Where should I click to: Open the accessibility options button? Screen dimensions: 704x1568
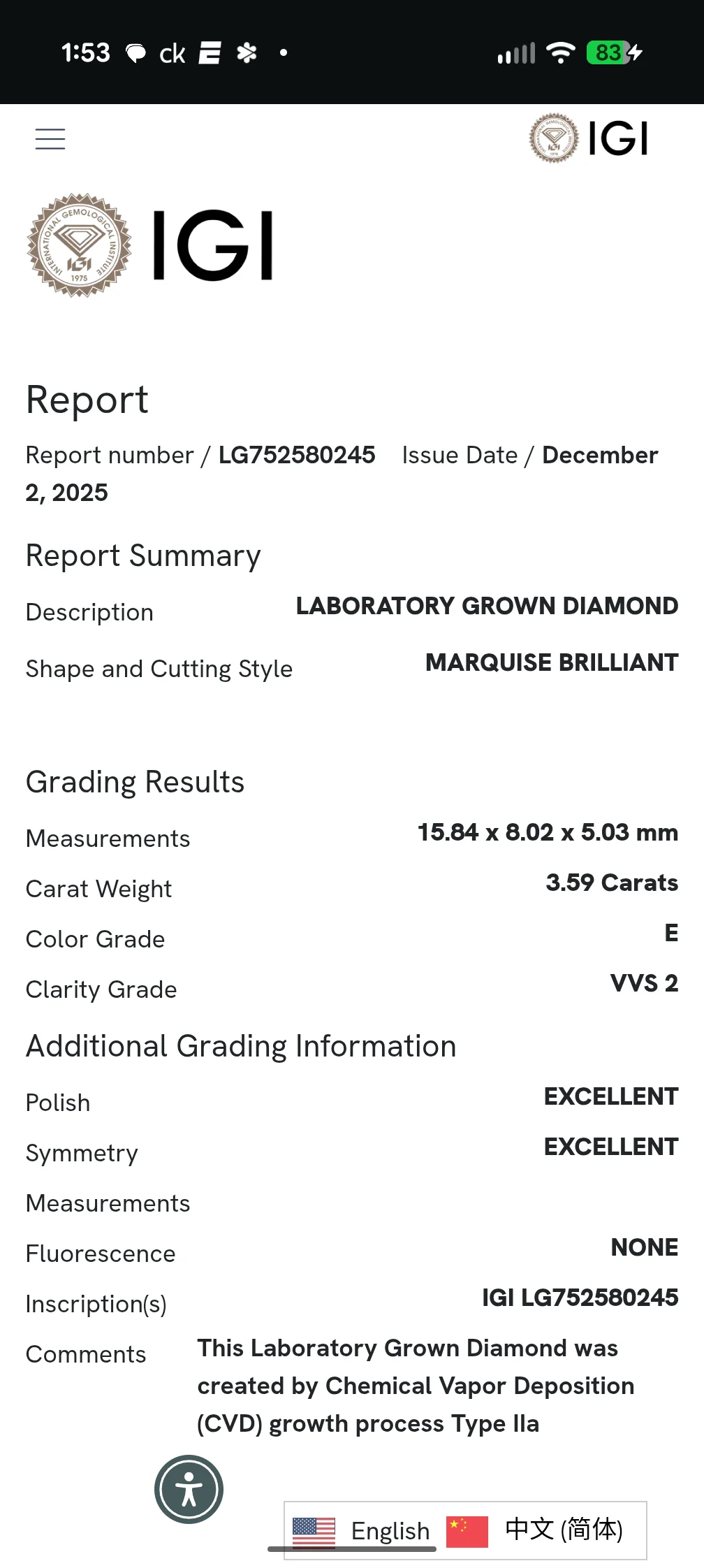(x=189, y=1489)
